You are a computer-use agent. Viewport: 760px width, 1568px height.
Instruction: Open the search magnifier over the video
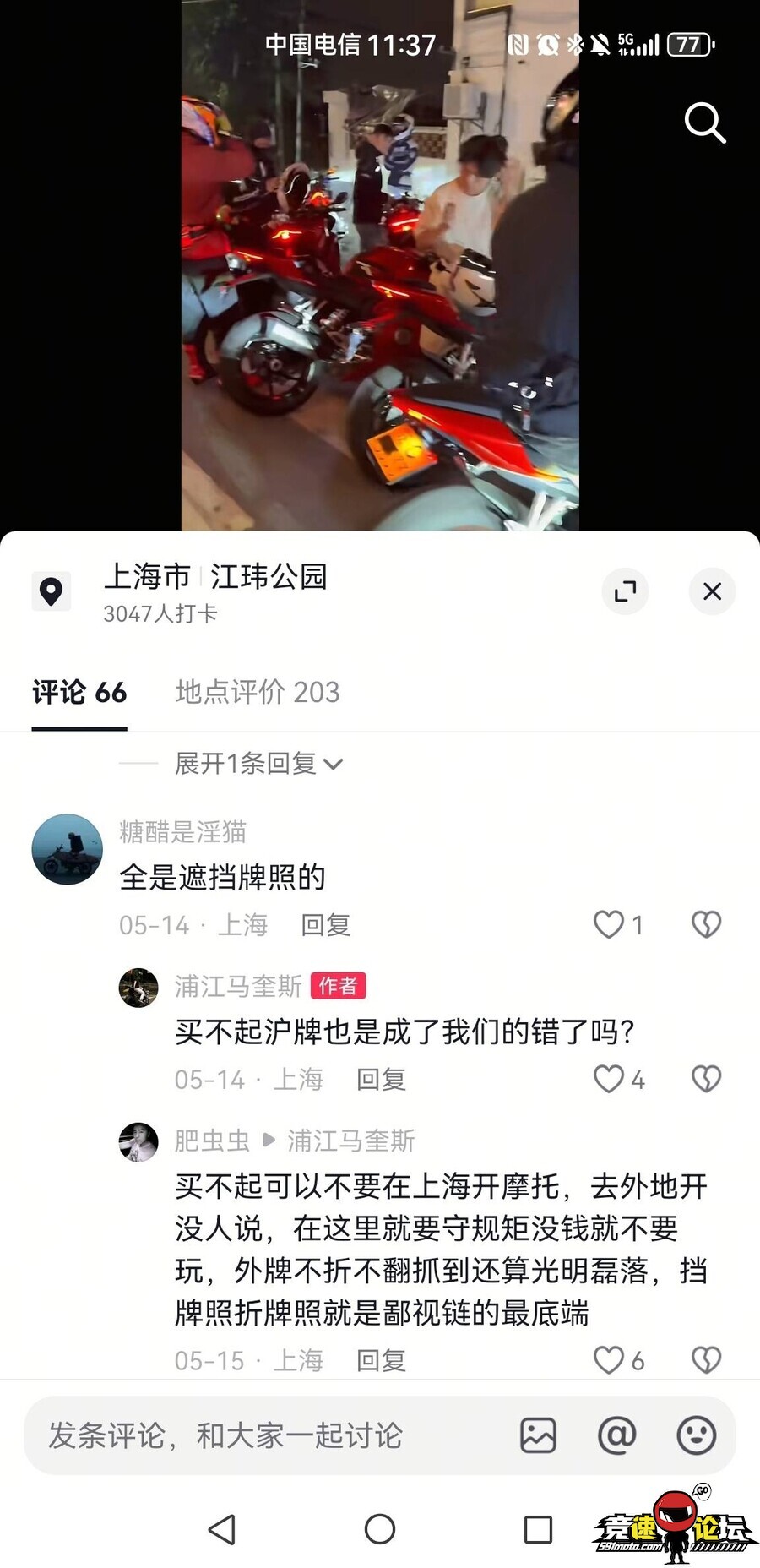pos(705,123)
